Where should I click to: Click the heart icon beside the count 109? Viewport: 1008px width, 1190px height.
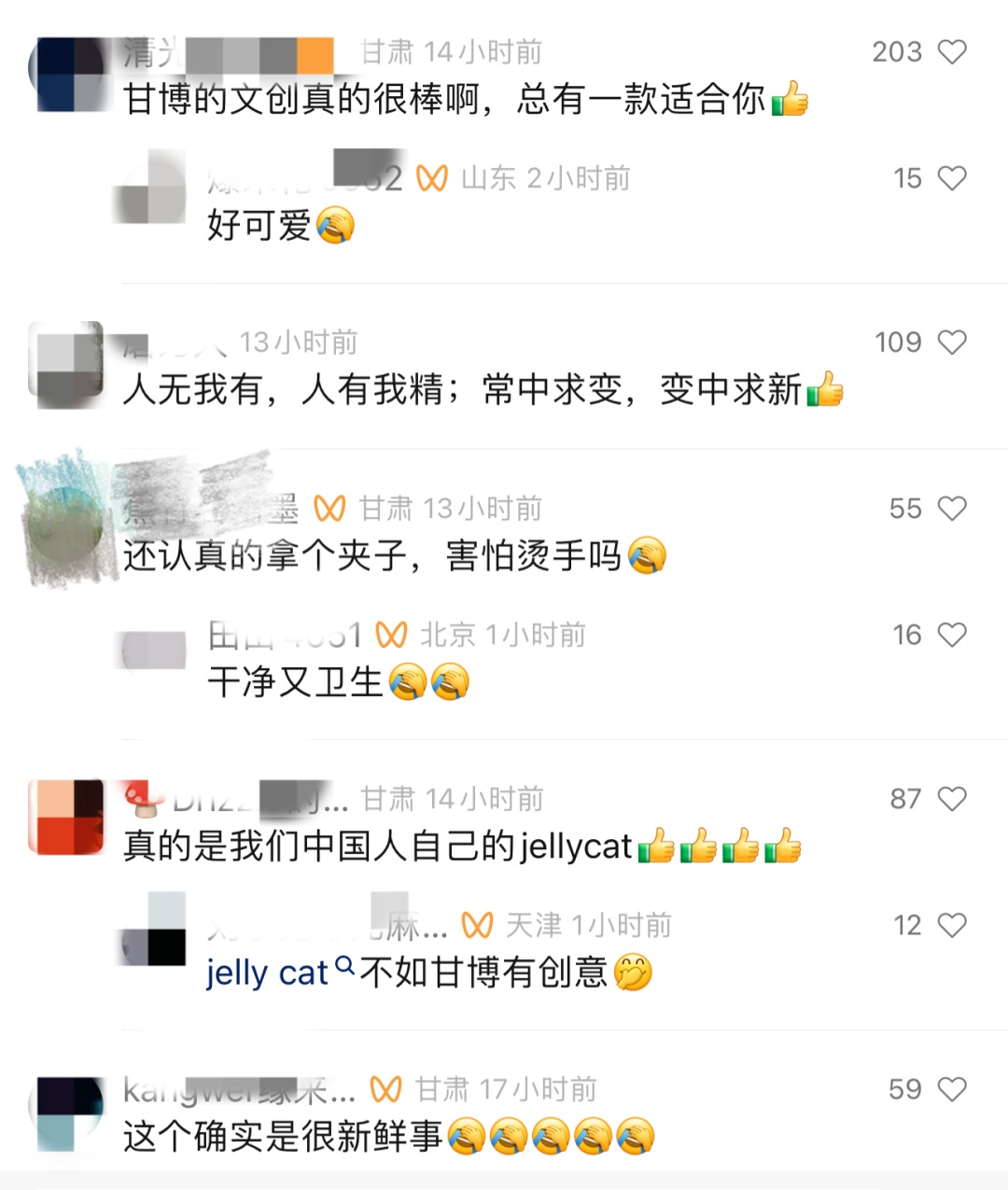tap(954, 342)
